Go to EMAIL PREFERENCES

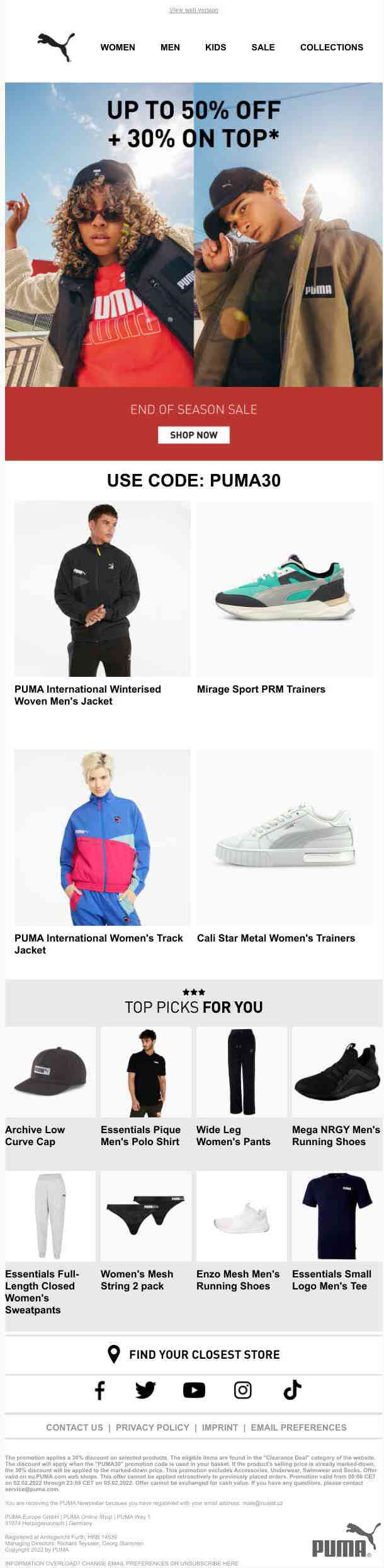tap(298, 1427)
